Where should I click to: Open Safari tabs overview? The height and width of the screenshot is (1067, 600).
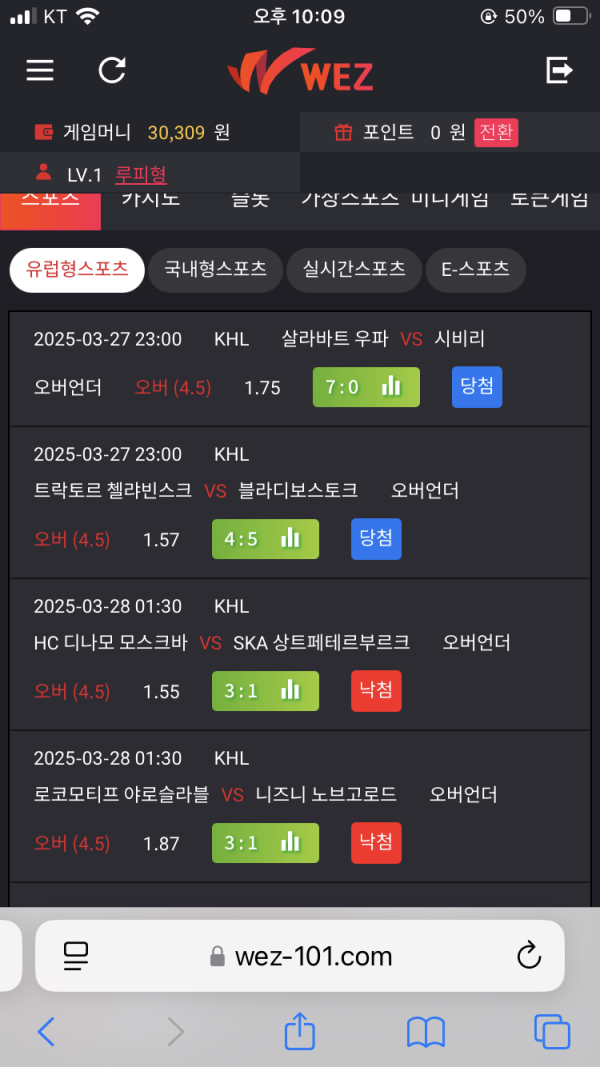[x=552, y=1032]
